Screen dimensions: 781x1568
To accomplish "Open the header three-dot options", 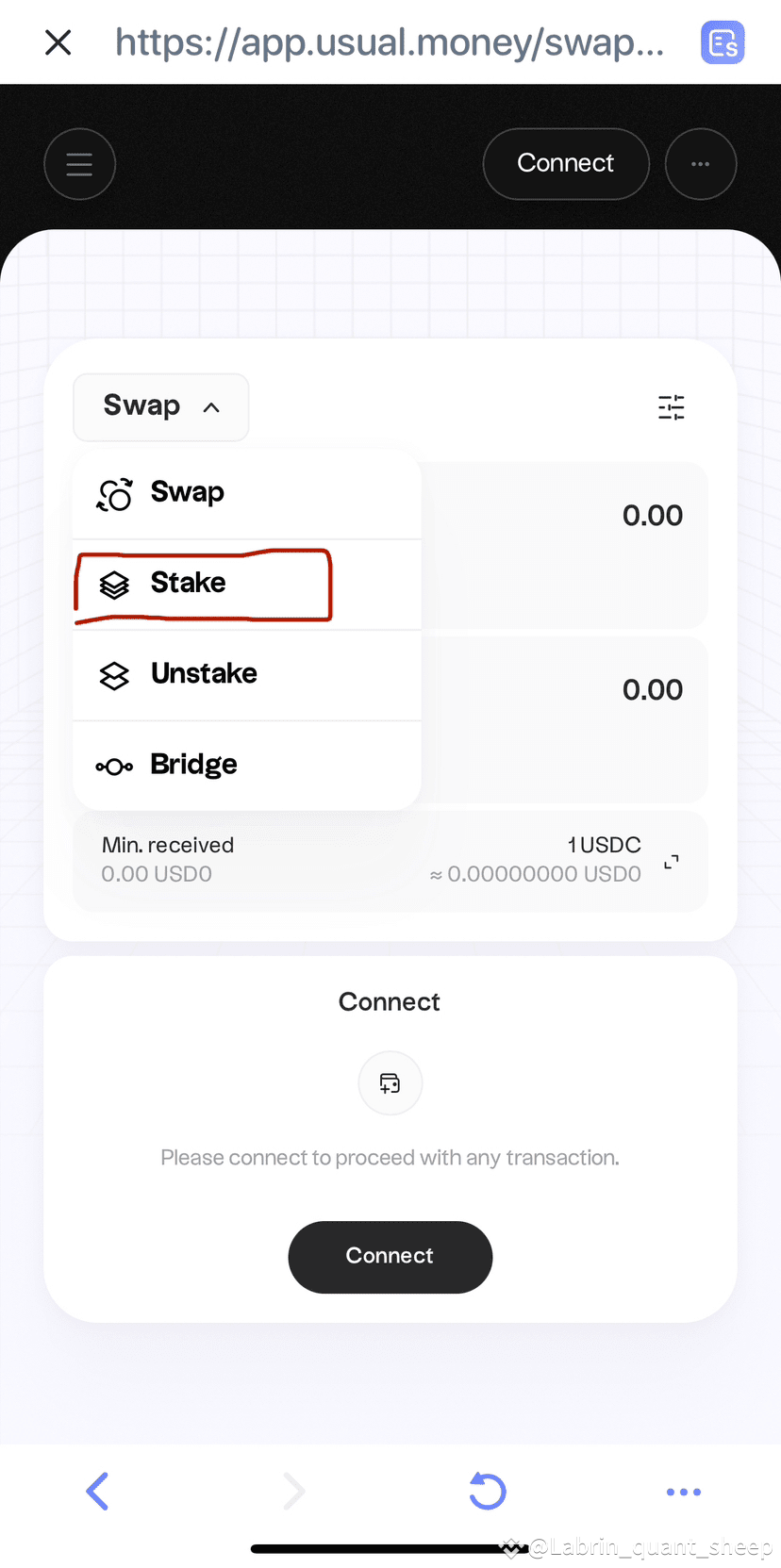I will pyautogui.click(x=700, y=164).
